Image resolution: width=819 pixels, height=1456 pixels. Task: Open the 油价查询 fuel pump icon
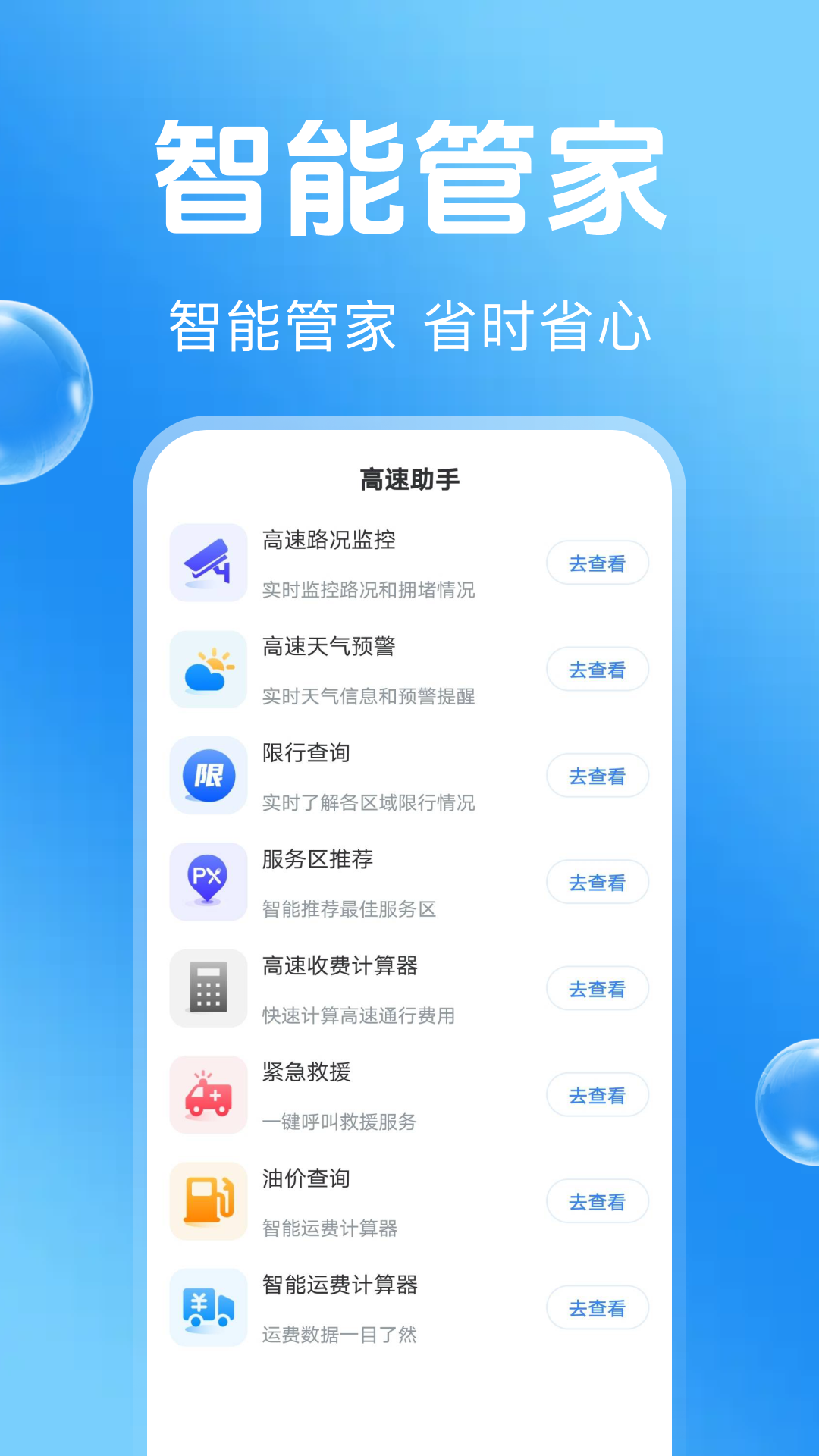(209, 1200)
